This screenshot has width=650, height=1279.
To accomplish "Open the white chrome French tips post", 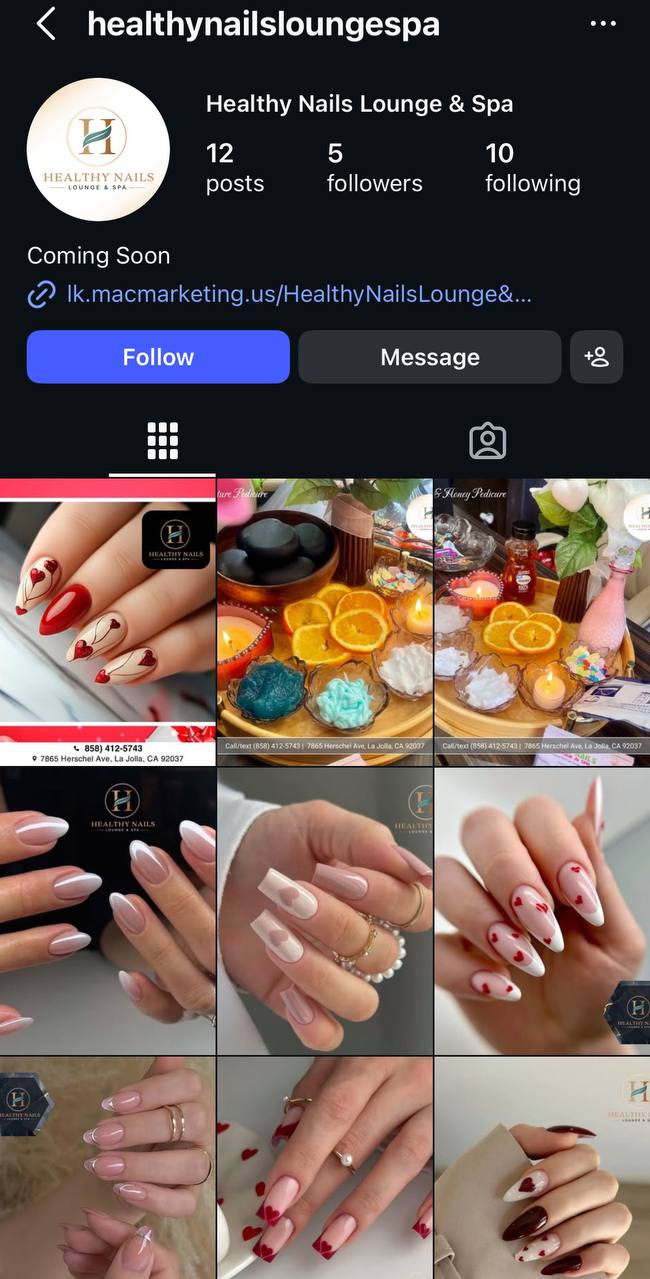I will (x=107, y=910).
